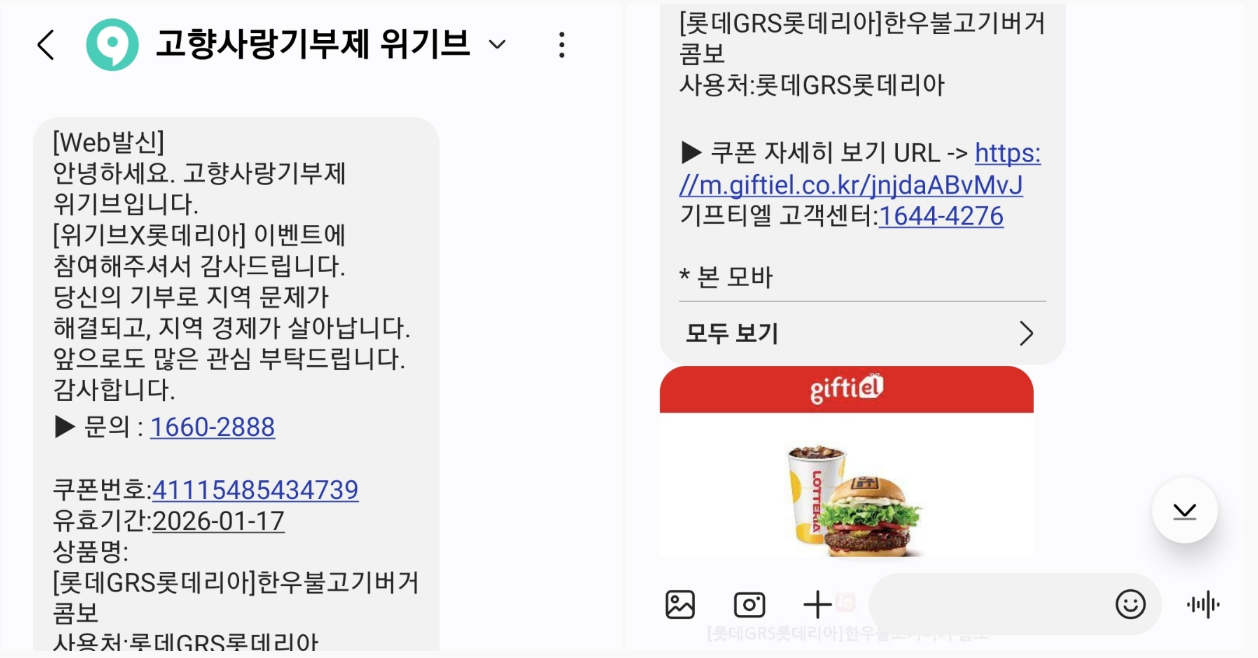Open the three-dot overflow menu
Screen dimensions: 1258x658
pos(561,45)
